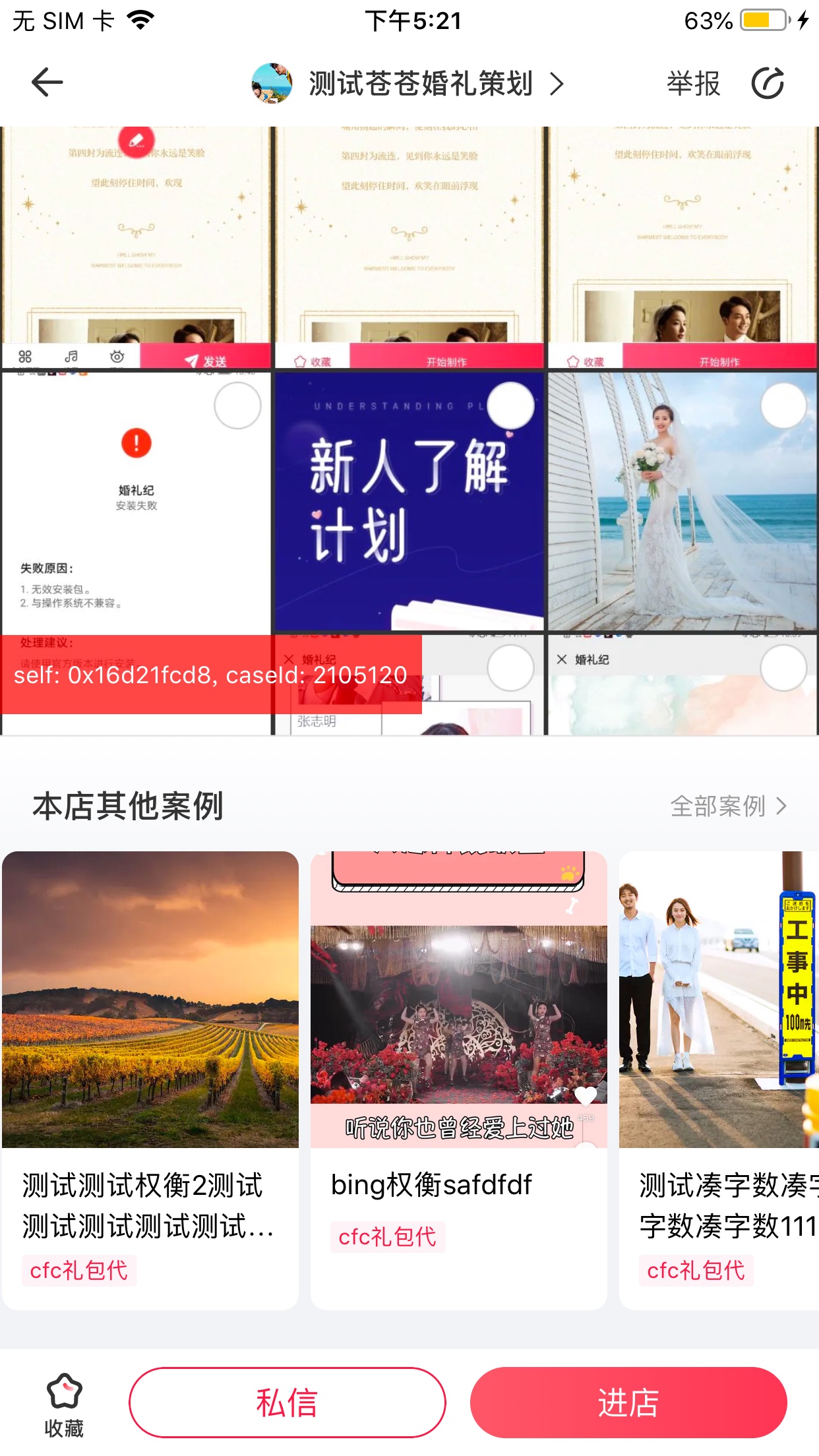Tap 举报 to report this case
This screenshot has width=819, height=1456.
click(x=693, y=84)
